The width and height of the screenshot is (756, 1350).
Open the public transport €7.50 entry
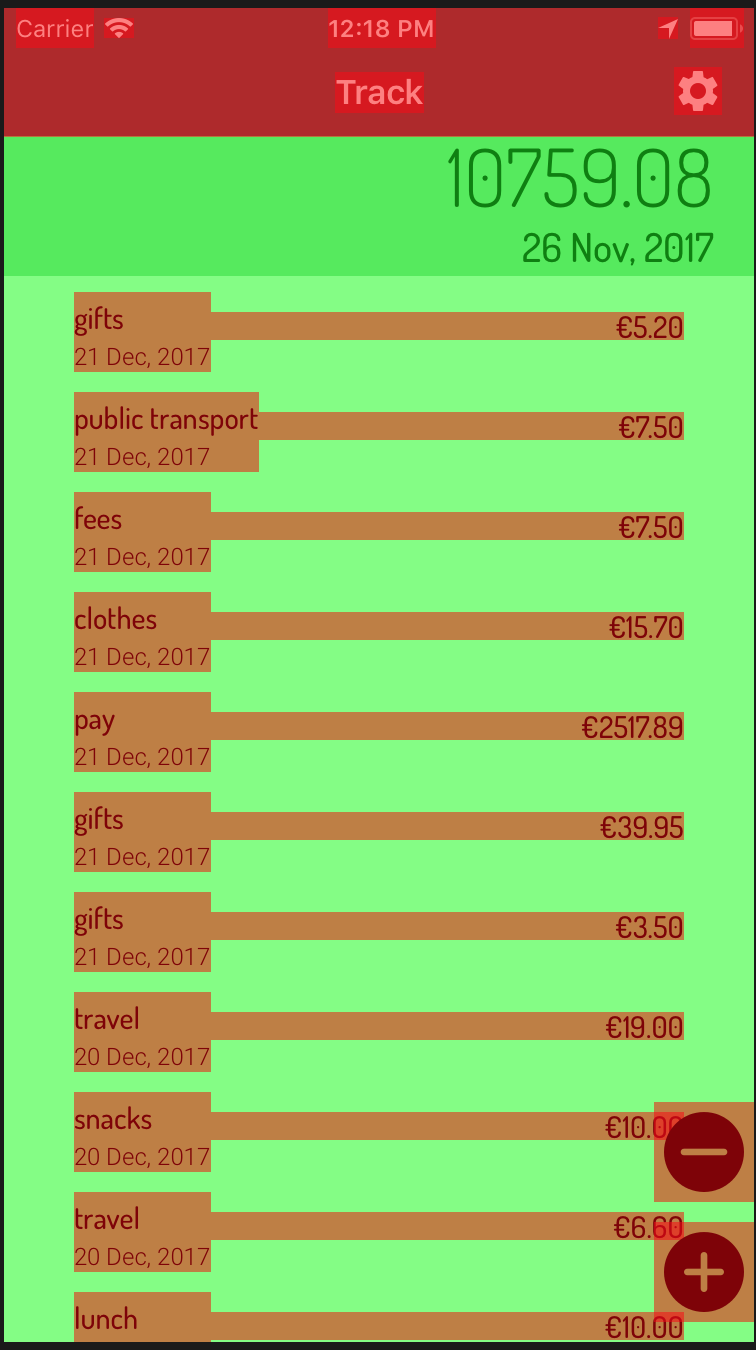coord(379,432)
